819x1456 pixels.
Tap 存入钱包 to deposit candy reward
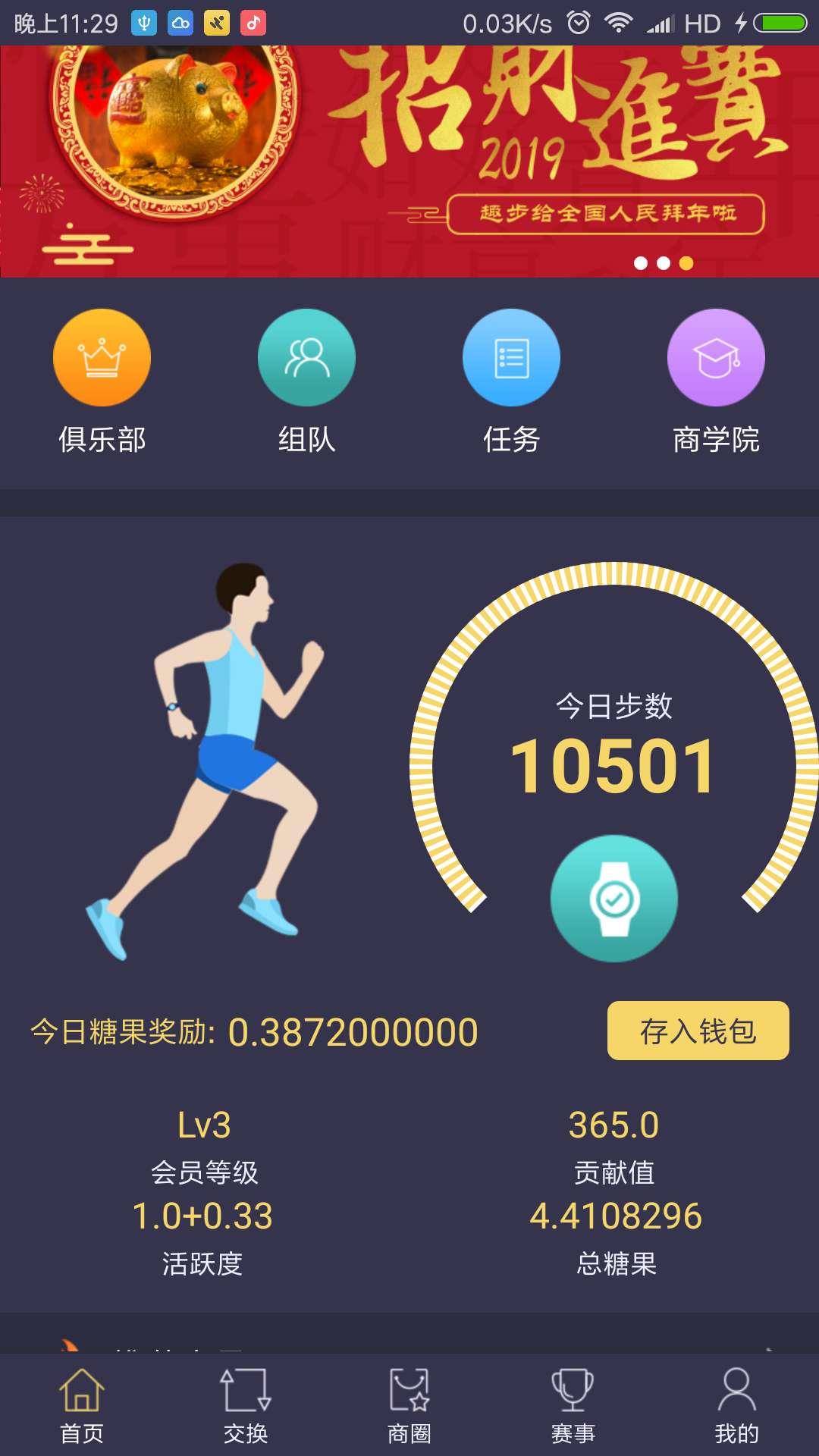coord(698,1031)
